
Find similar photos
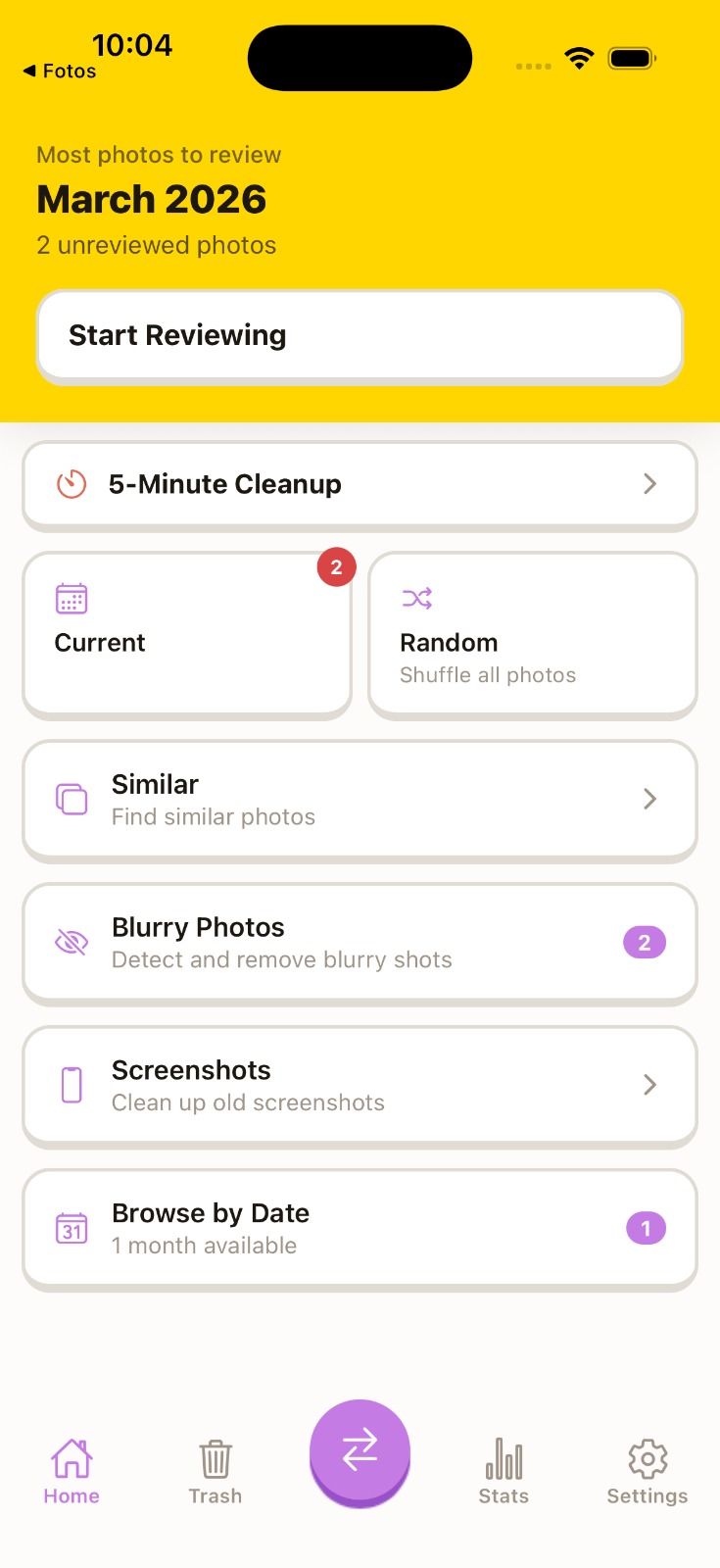[360, 800]
